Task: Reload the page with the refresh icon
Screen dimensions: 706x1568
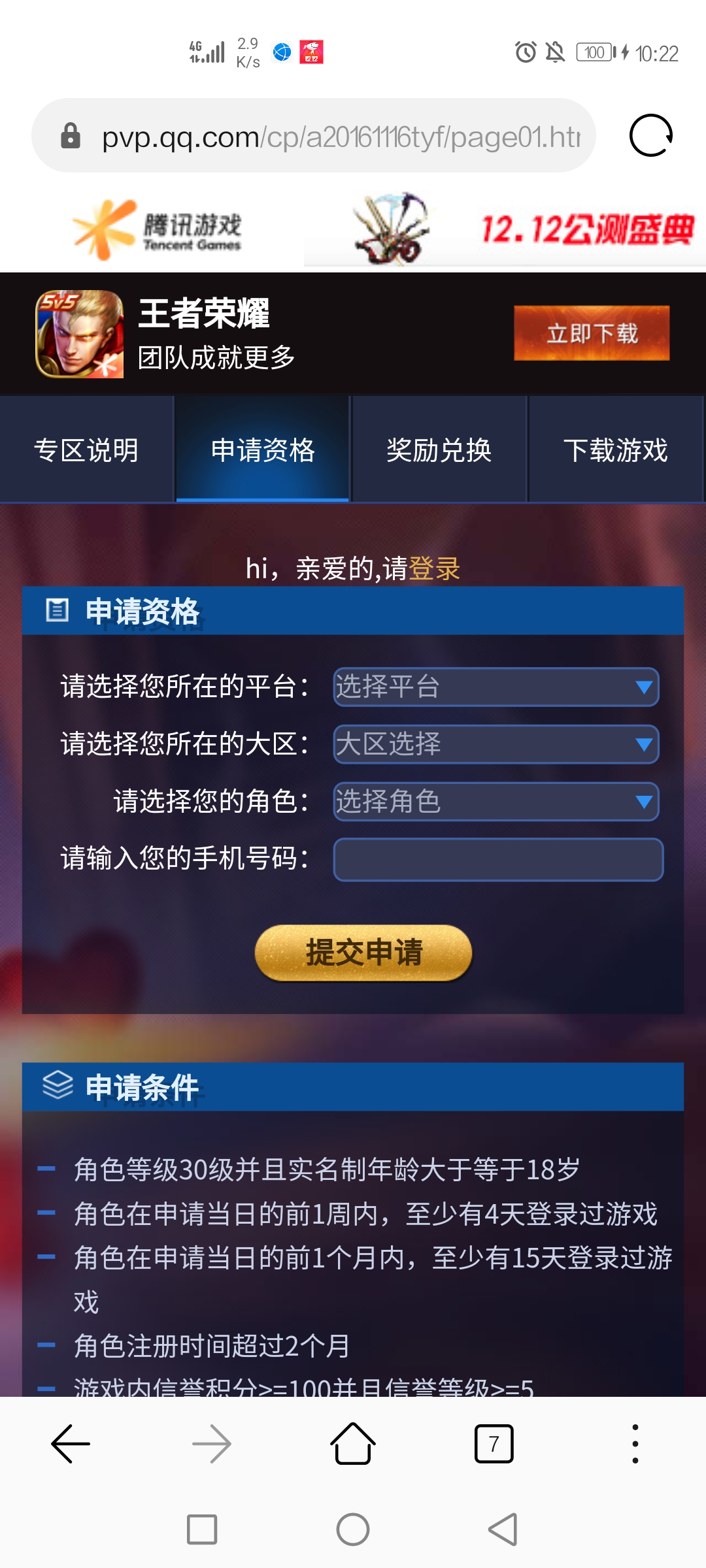Action: tap(650, 136)
